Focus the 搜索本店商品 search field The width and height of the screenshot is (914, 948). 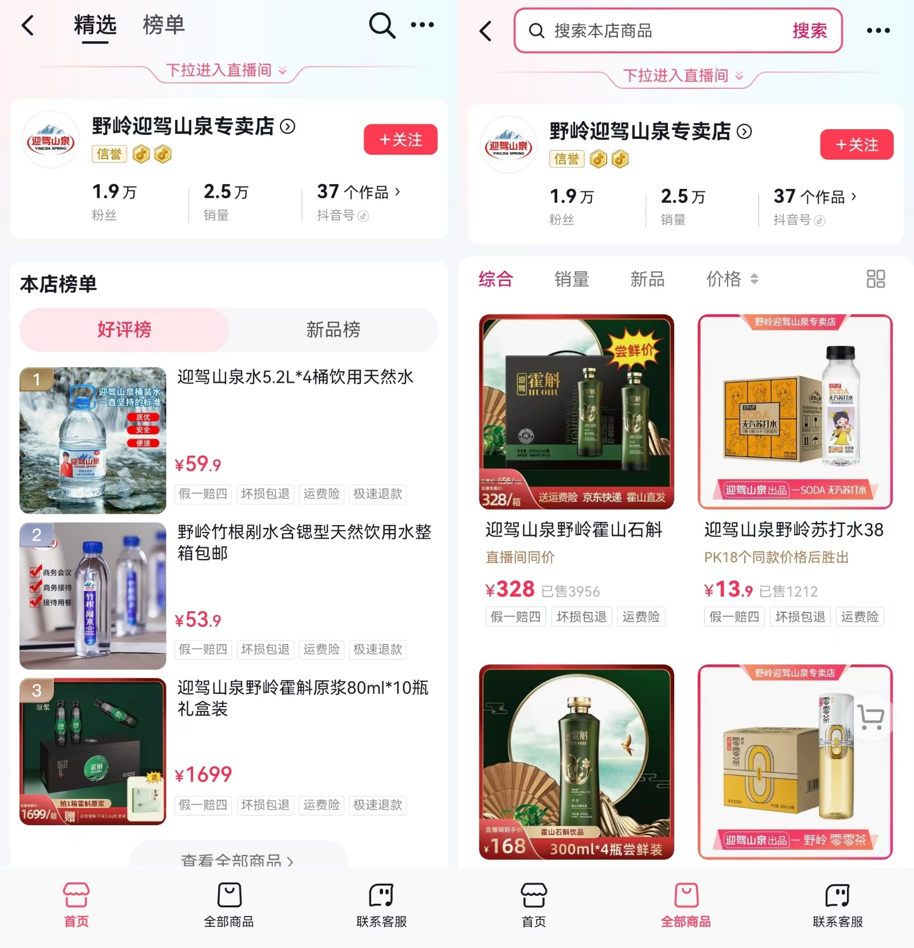(660, 31)
